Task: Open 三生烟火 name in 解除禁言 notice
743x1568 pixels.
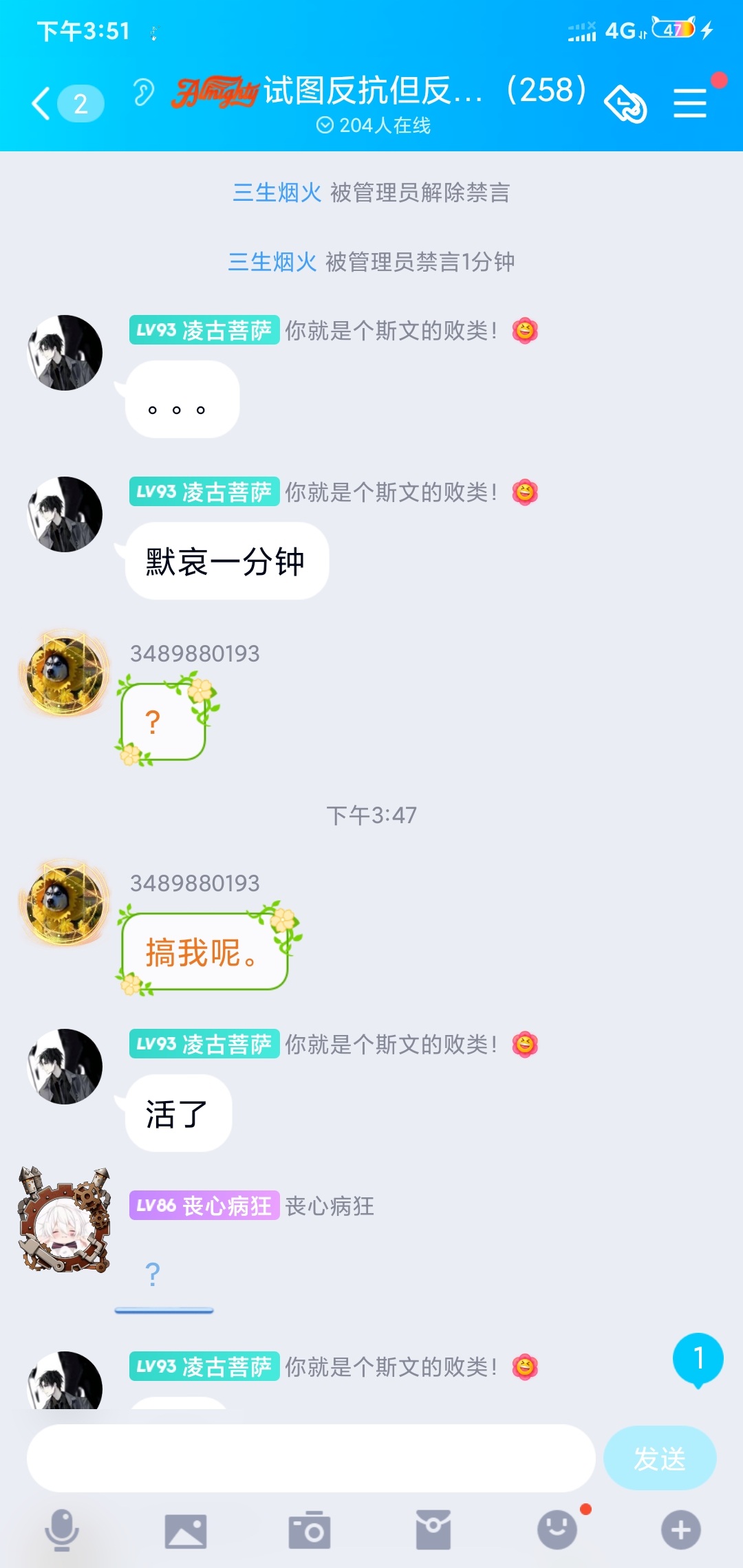Action: pos(277,193)
